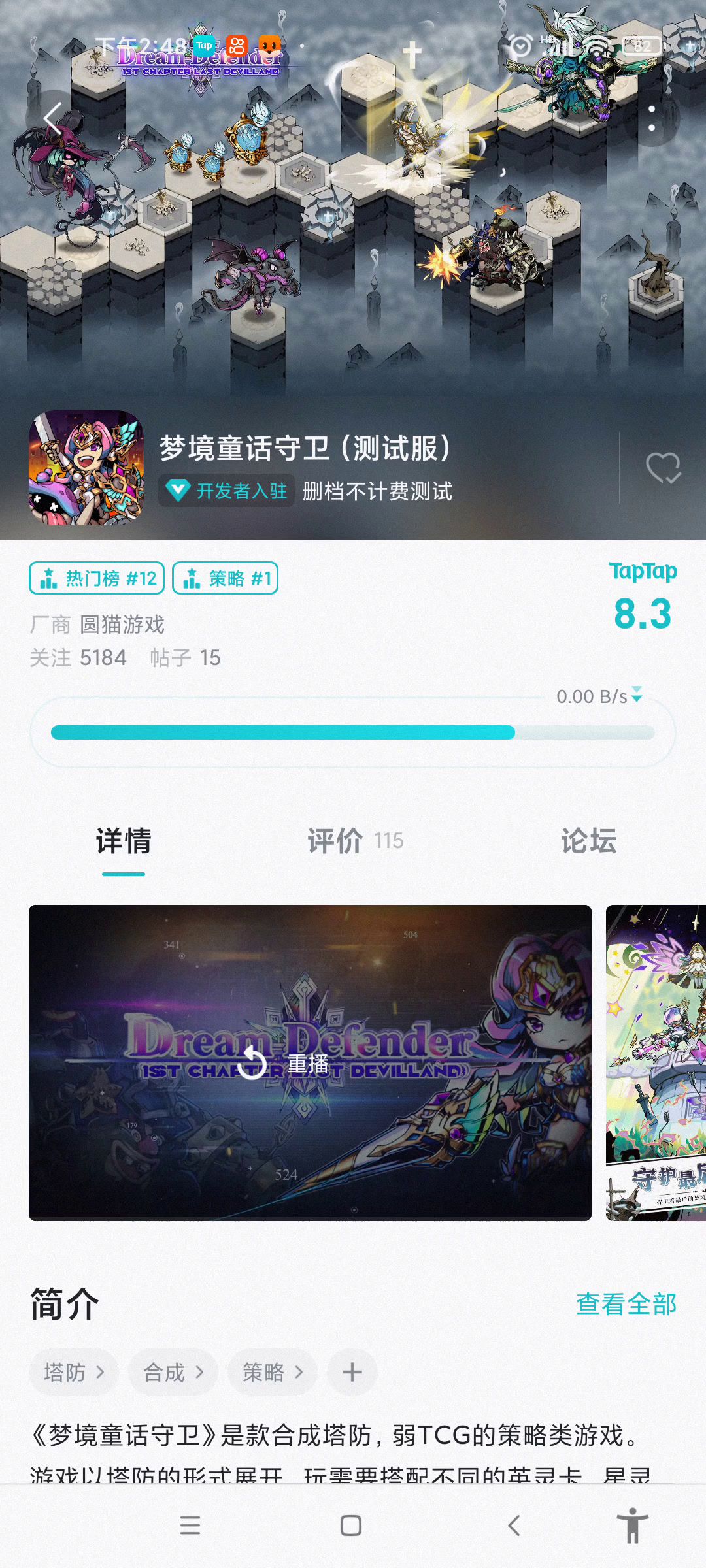The width and height of the screenshot is (706, 1568).
Task: Open the second game screenshot
Action: coord(656,1062)
